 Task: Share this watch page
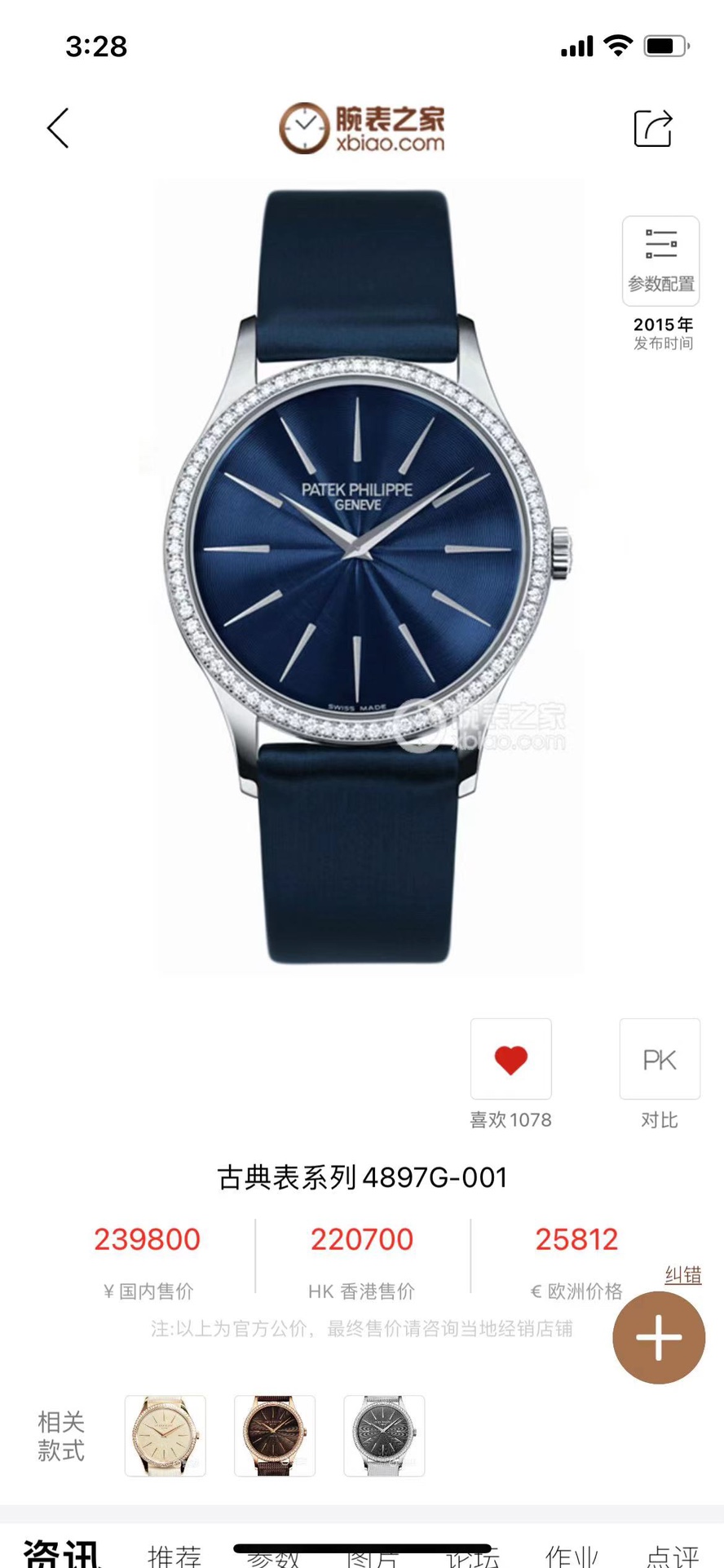coord(653,128)
